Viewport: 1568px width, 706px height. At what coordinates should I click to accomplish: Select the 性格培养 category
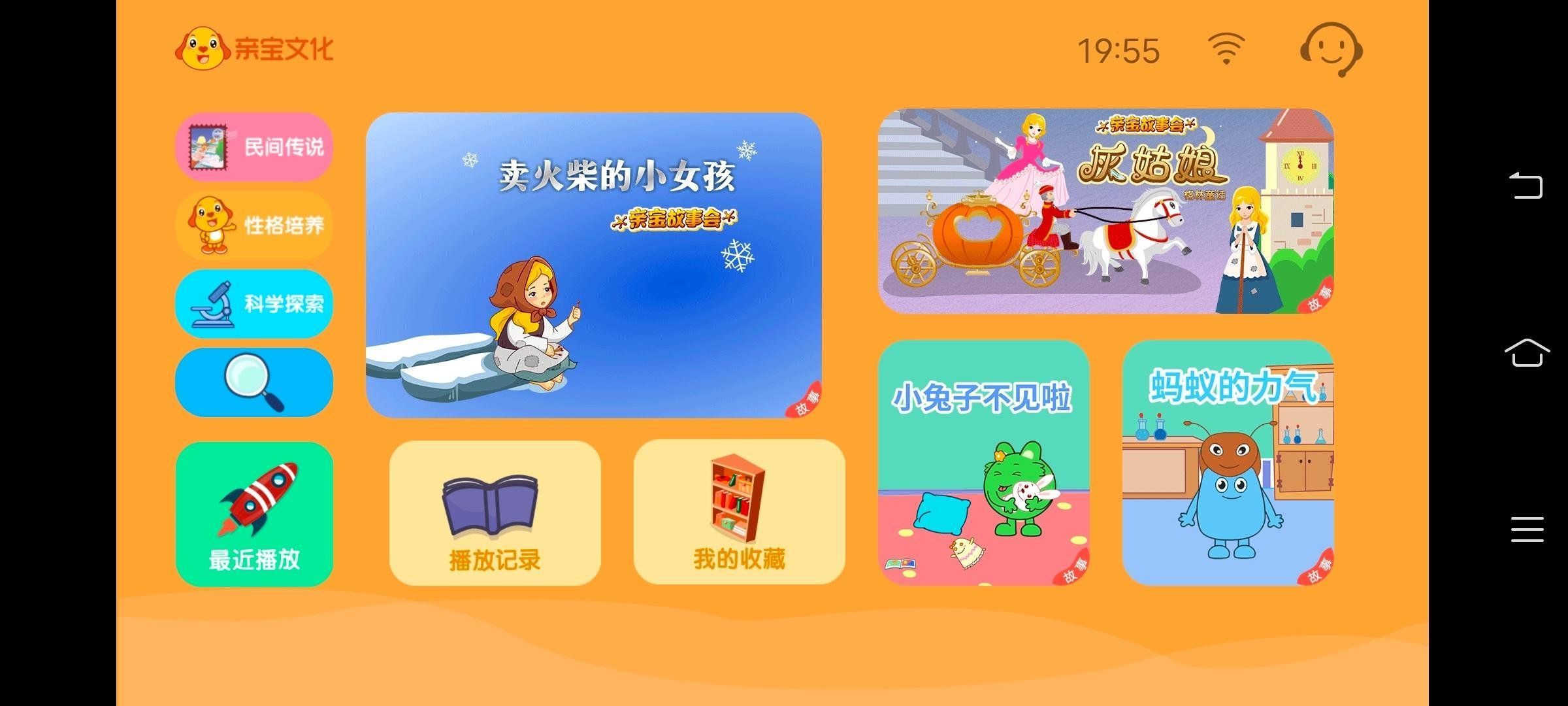254,226
